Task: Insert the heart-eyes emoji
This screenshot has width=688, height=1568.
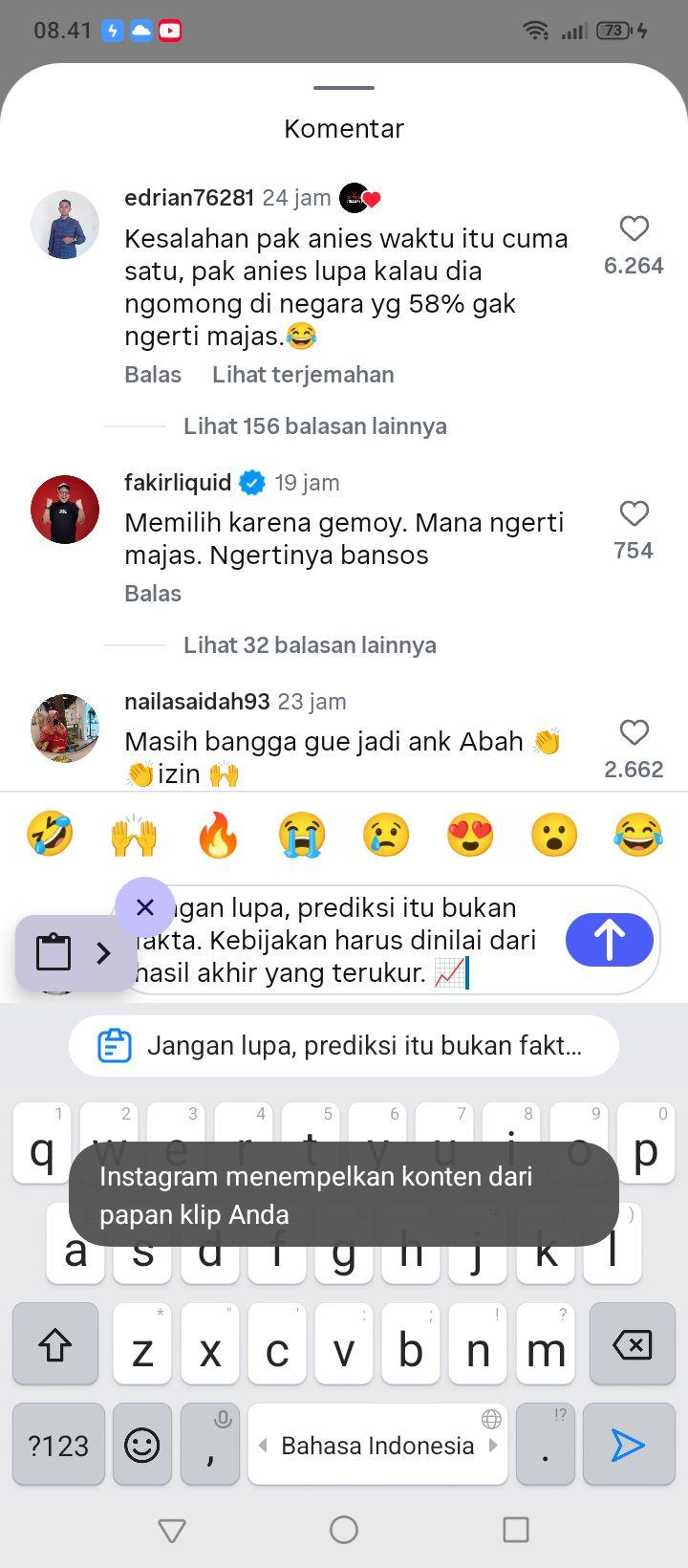Action: point(470,835)
